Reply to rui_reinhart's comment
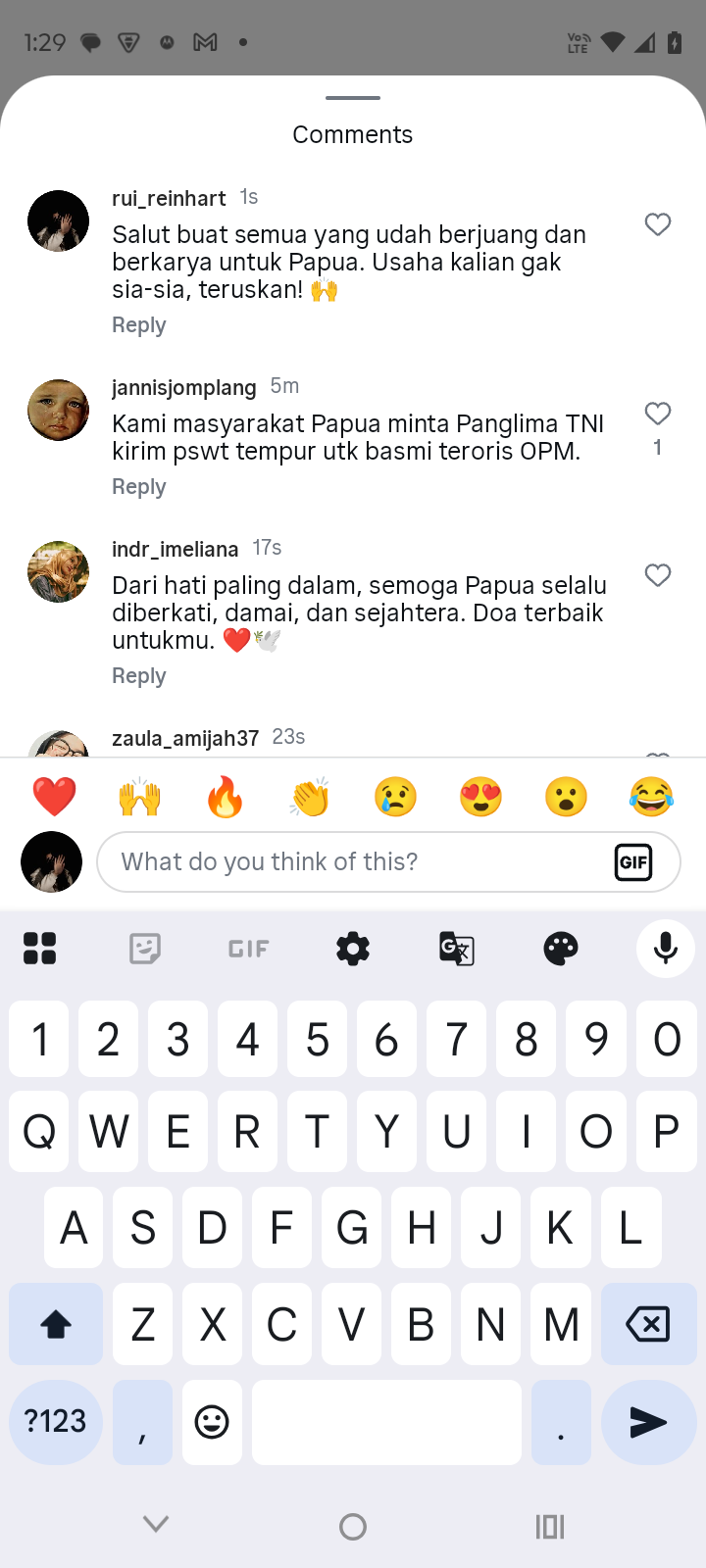Viewport: 706px width, 1568px height. click(x=139, y=325)
